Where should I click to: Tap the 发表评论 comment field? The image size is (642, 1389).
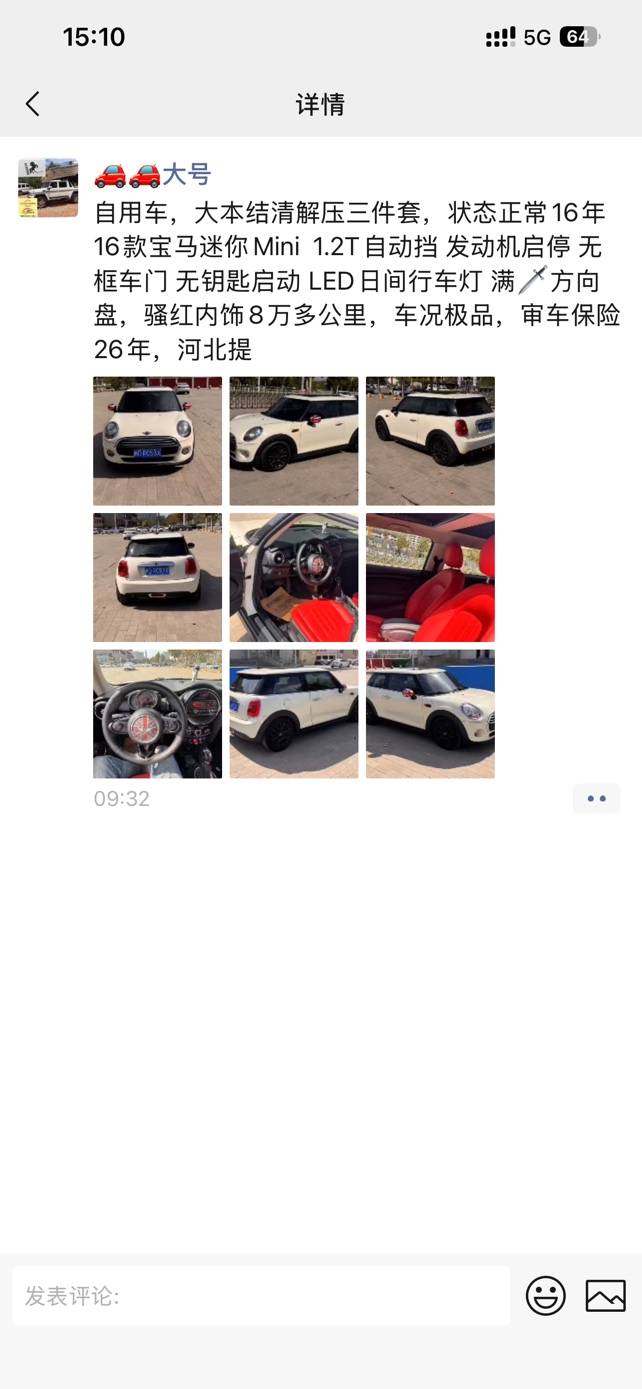click(x=260, y=1296)
